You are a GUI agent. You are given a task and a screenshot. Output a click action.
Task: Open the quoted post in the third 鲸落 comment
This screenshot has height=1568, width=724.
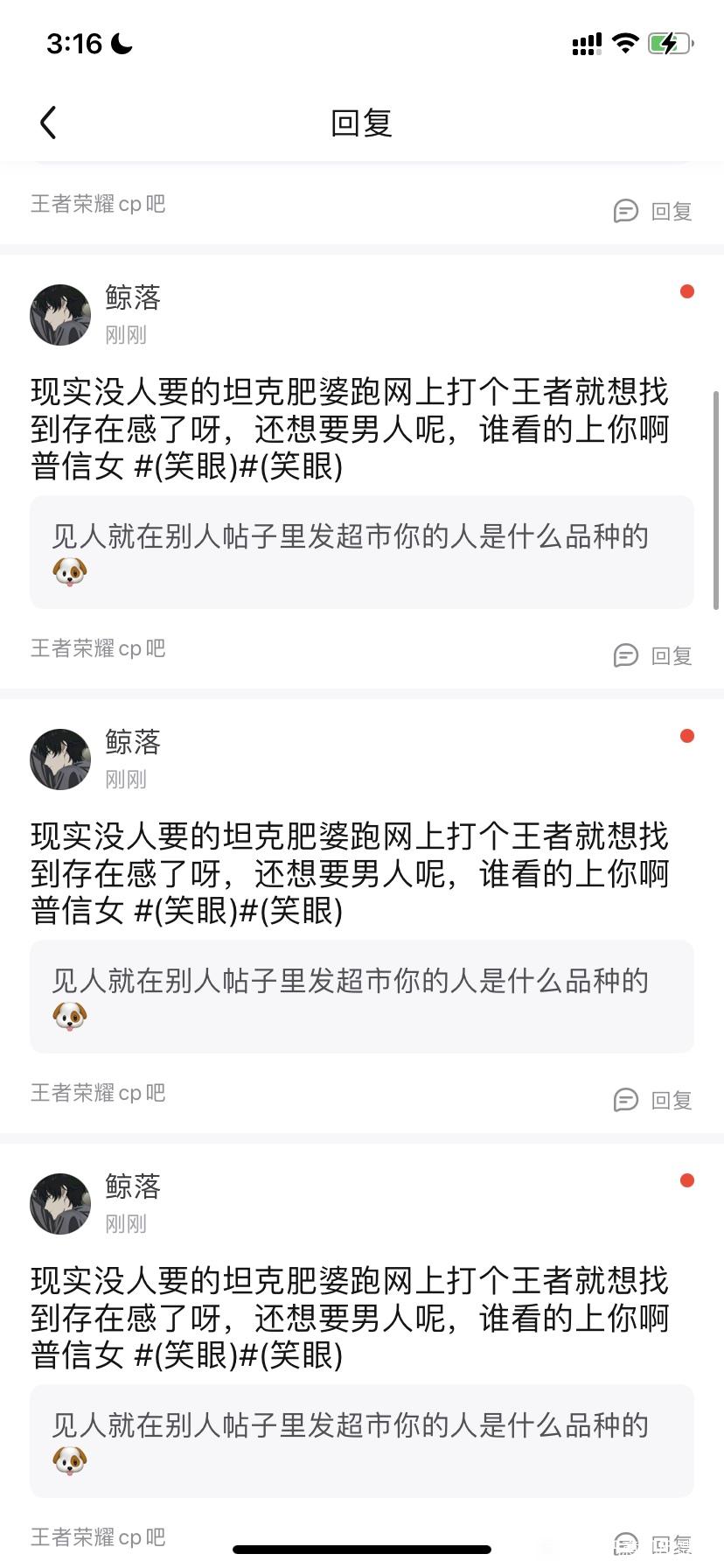361,1441
